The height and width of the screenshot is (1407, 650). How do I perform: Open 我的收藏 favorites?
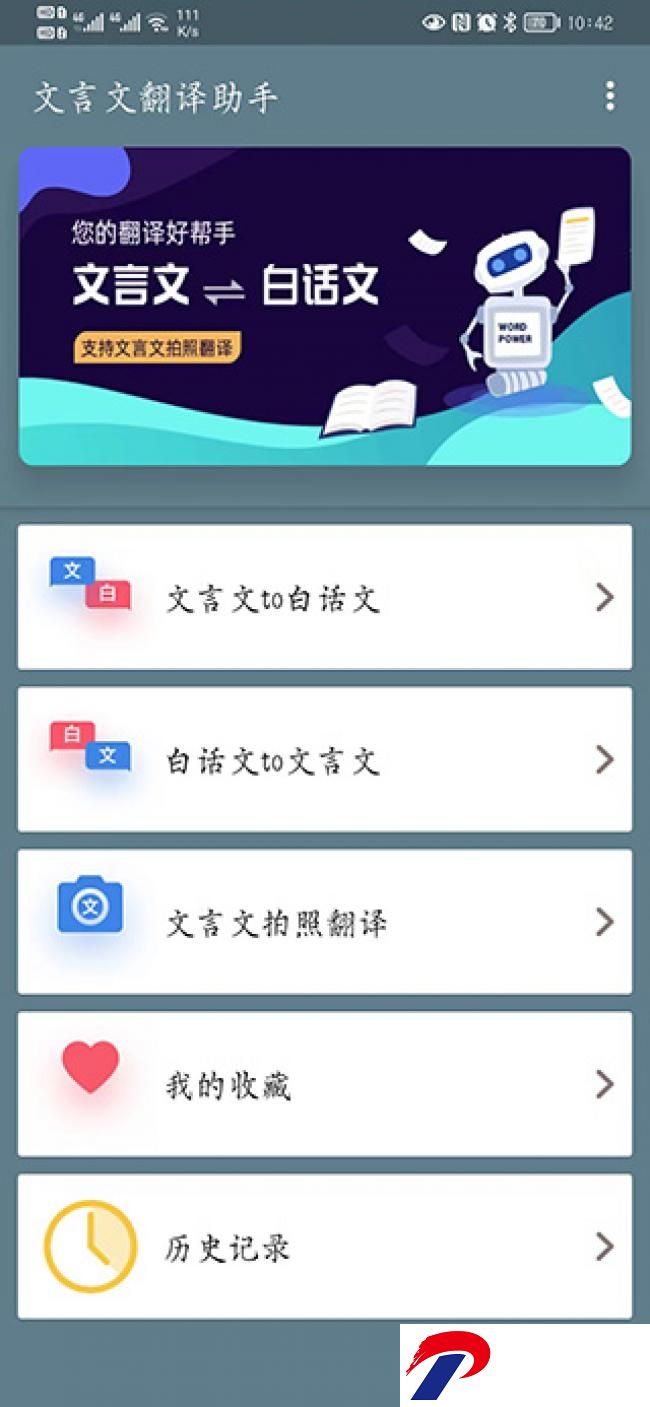coord(325,1084)
